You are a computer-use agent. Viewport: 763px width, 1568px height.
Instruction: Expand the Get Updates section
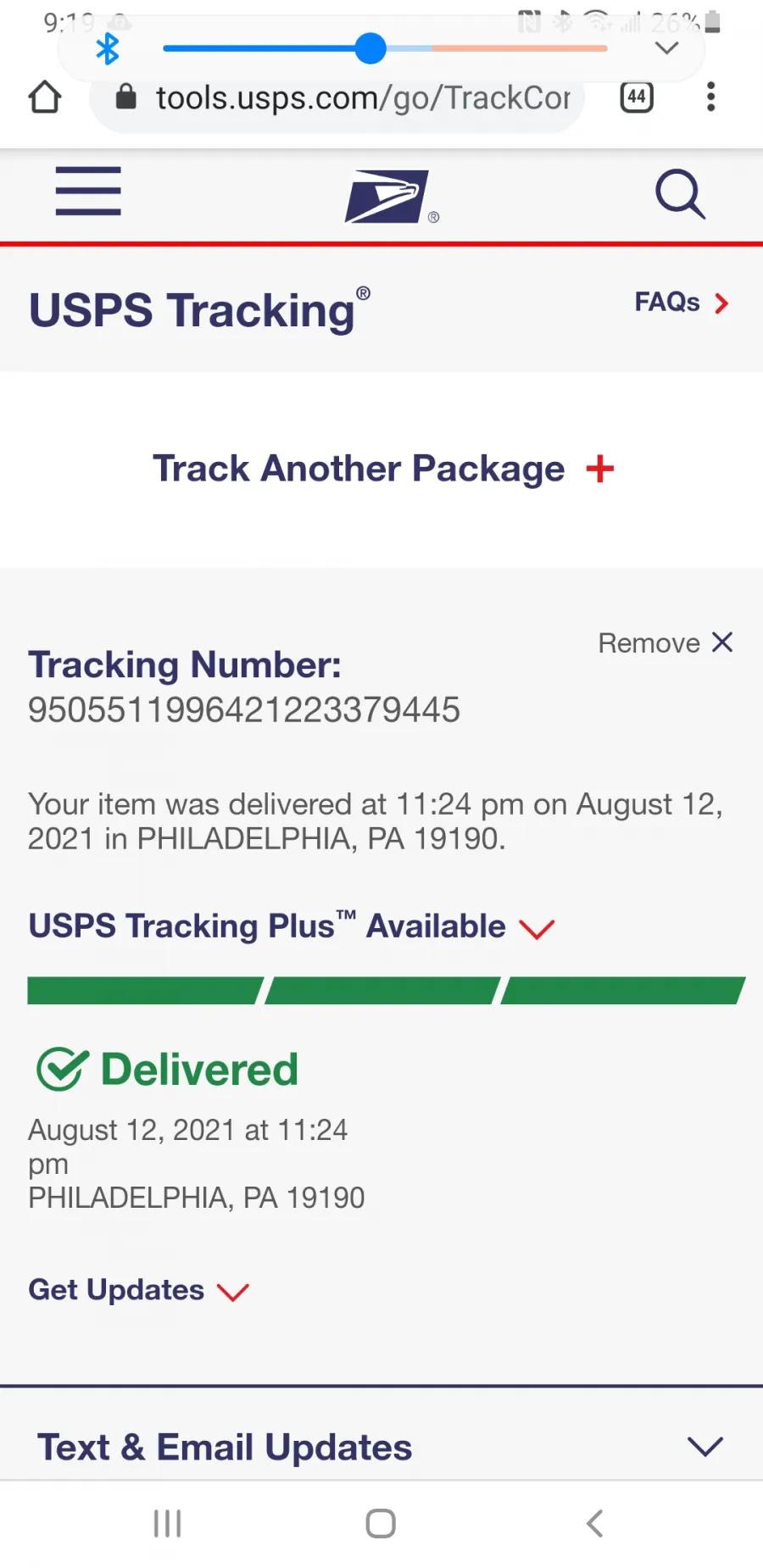tap(138, 1290)
